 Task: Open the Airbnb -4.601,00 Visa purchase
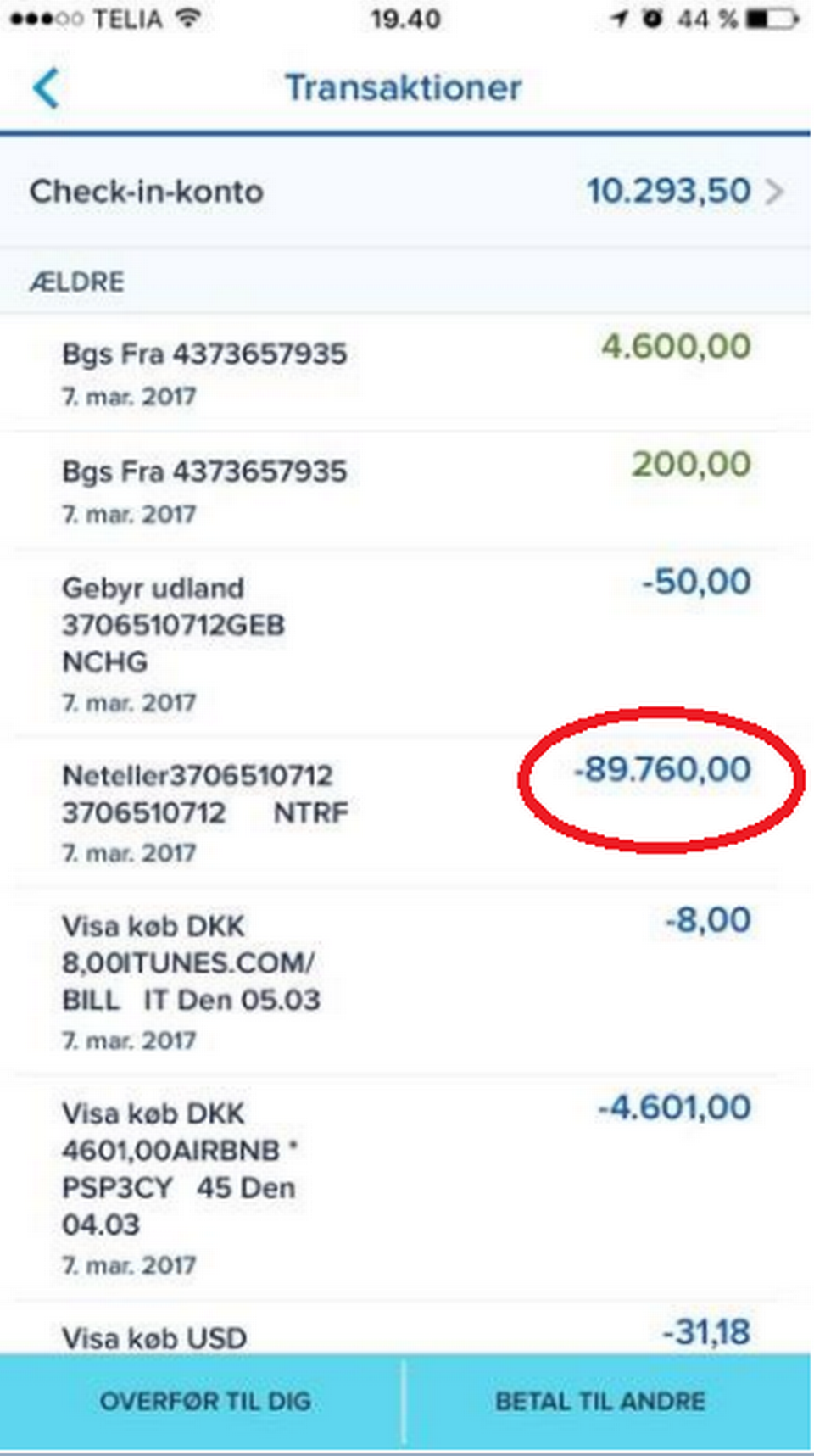click(x=405, y=1186)
